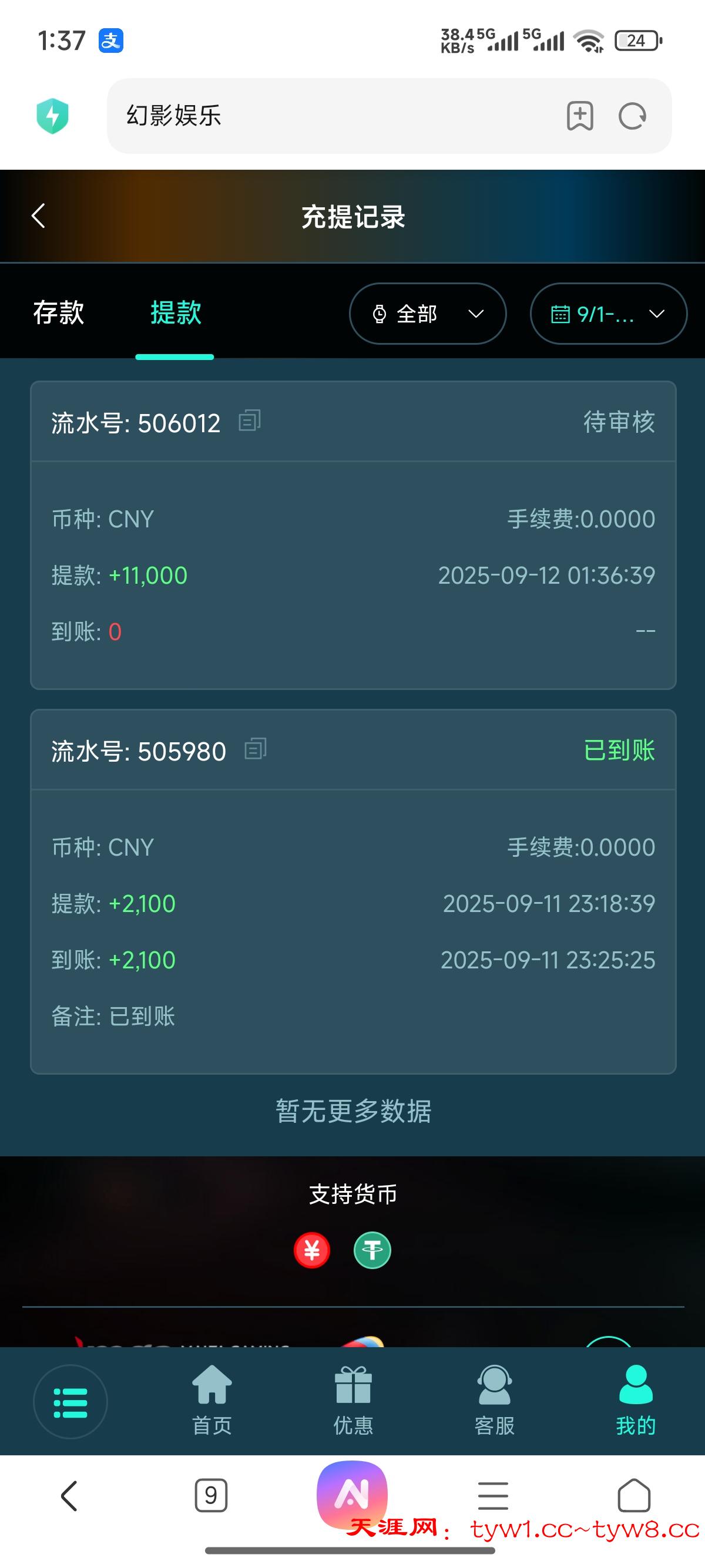Go to the 首页 tab

(212, 1401)
